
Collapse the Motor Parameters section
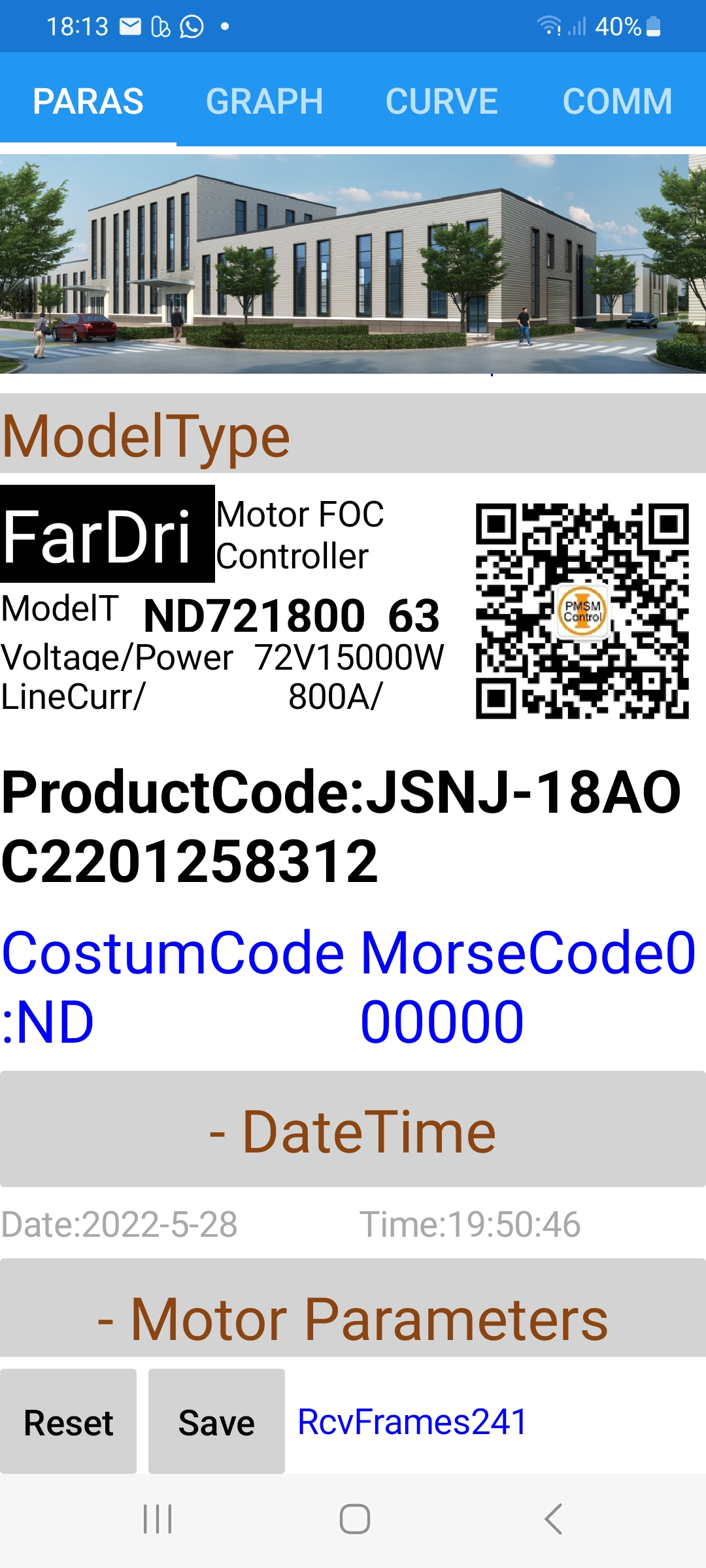(x=353, y=1318)
